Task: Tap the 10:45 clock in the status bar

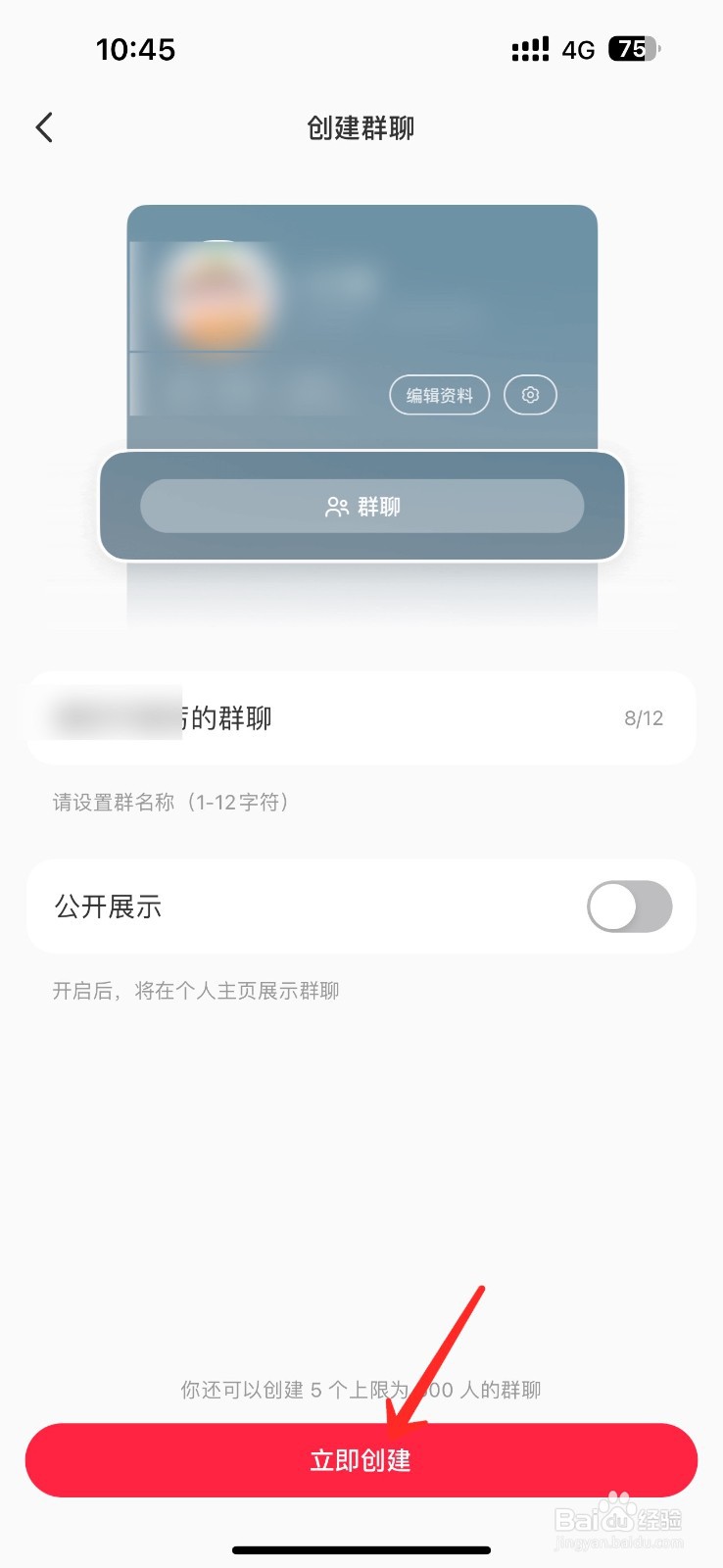Action: [136, 49]
